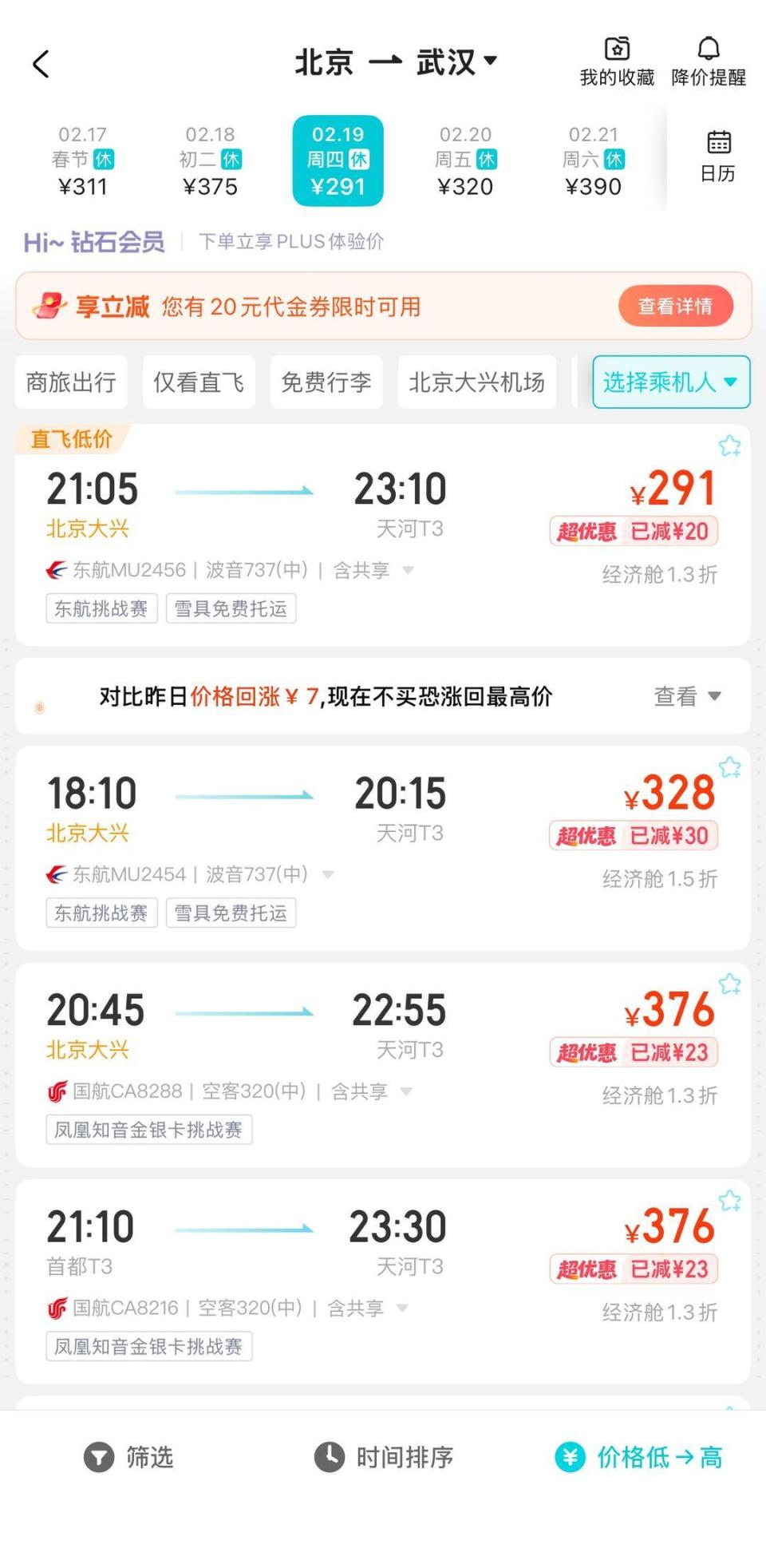Expand 含共享 details on flight MU2456
Viewport: 766px width, 1568px height.
coord(408,571)
